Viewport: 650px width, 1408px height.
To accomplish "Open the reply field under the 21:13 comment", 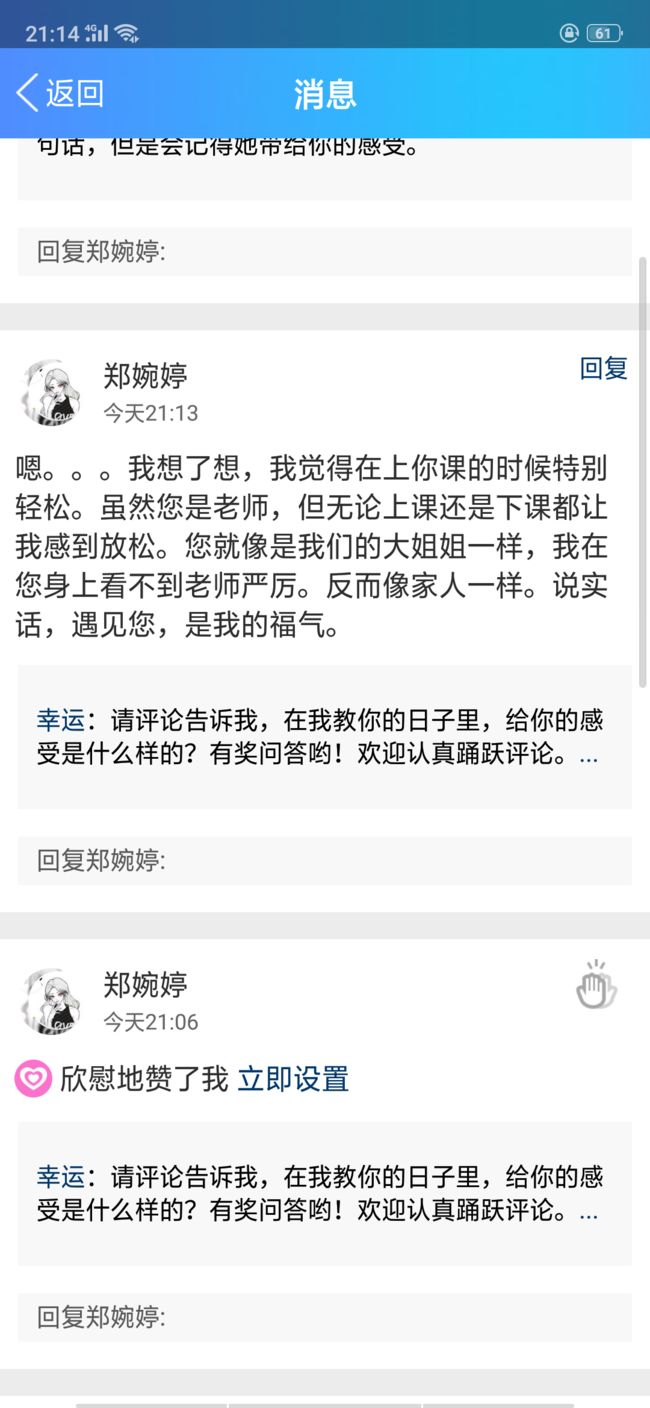I will point(325,860).
